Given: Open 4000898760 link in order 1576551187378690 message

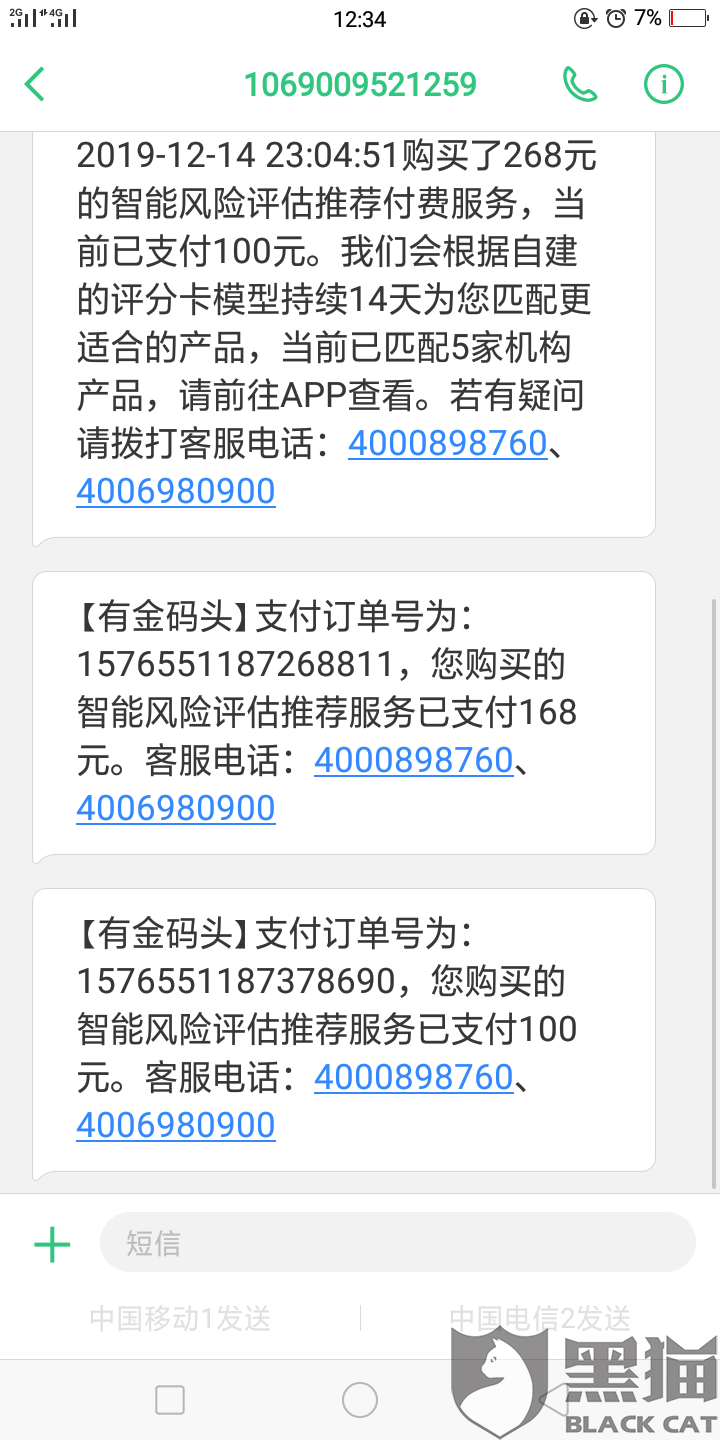Looking at the screenshot, I should pyautogui.click(x=413, y=1077).
